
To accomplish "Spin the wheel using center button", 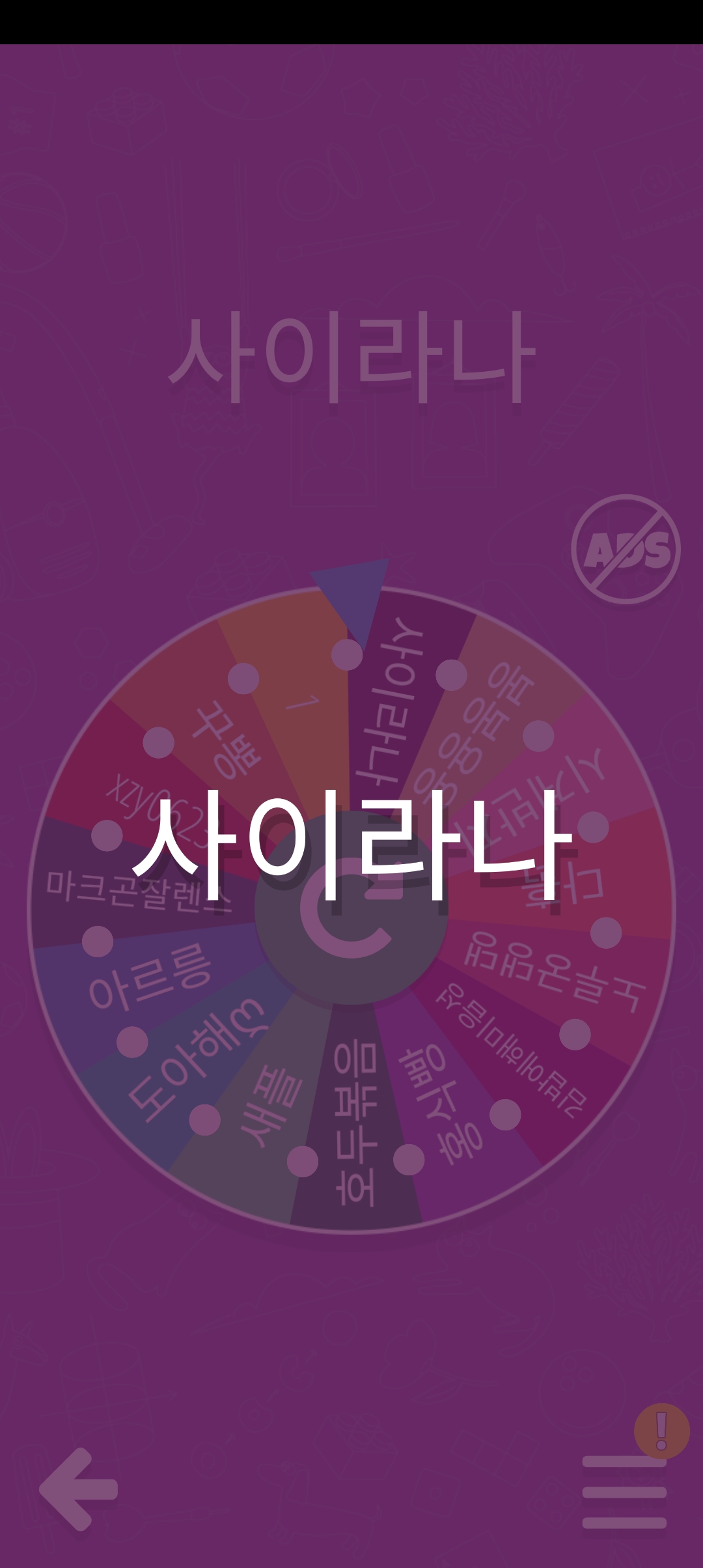I will pyautogui.click(x=351, y=908).
